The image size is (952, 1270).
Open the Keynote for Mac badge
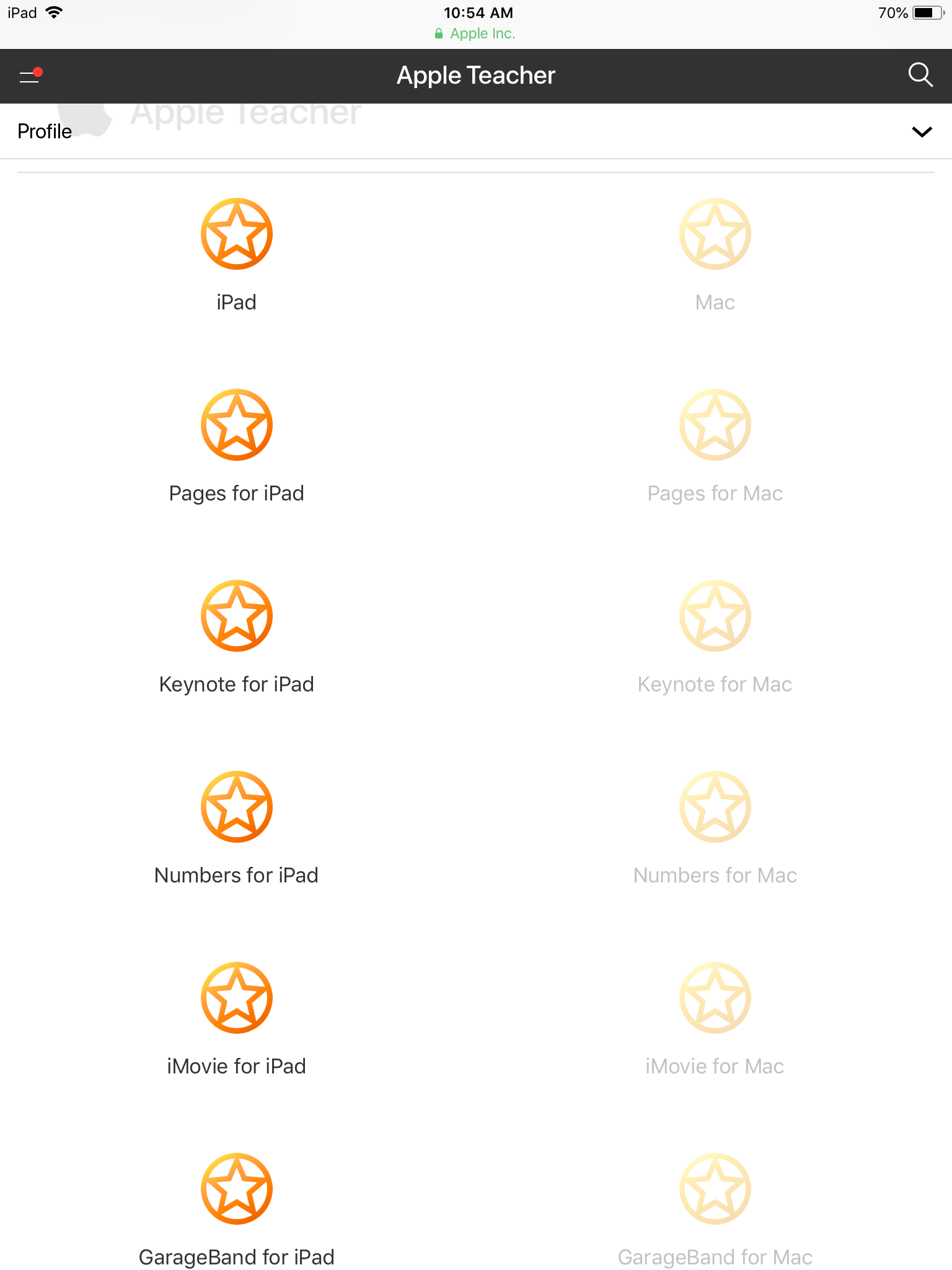click(715, 616)
